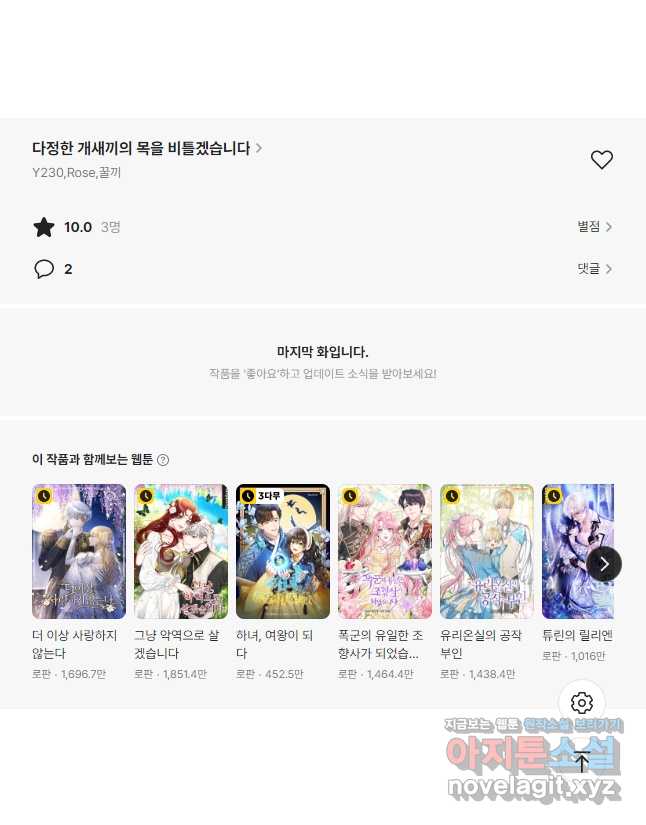Open webtoon 그냥 악역으로 살겠습니다

coord(181,552)
